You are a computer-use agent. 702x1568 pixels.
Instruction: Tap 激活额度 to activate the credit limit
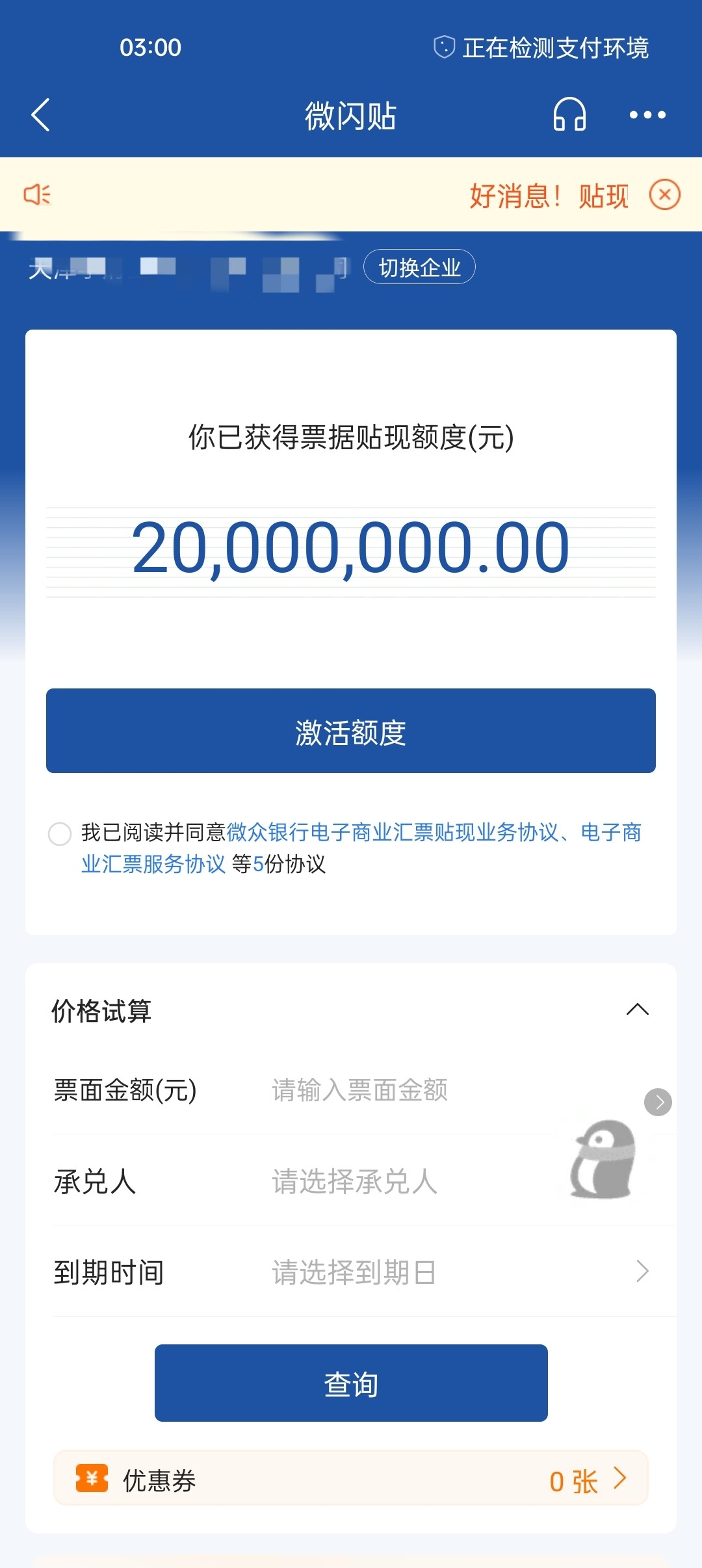351,731
